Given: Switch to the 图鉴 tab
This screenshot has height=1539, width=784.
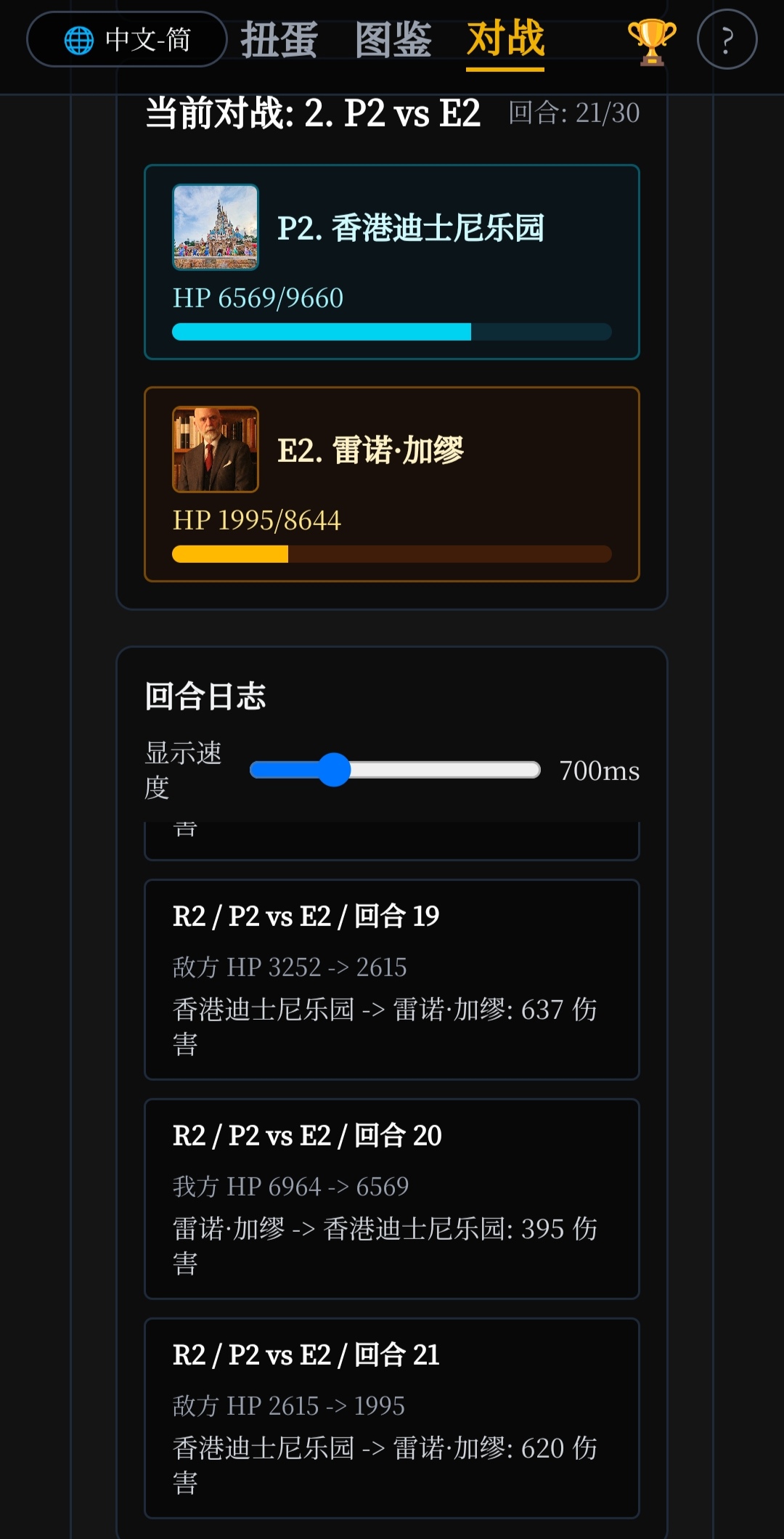Looking at the screenshot, I should pos(393,39).
